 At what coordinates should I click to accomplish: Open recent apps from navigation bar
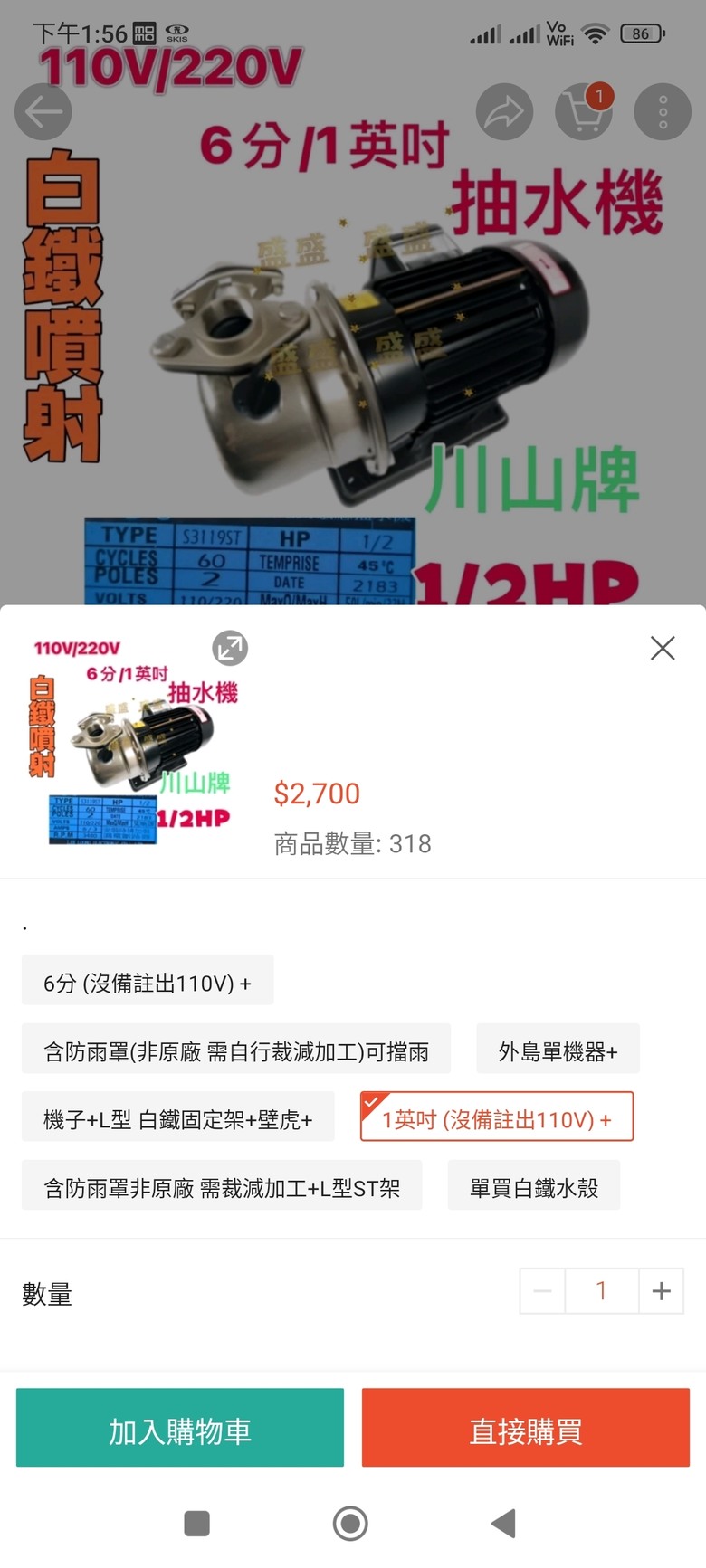(x=196, y=1524)
